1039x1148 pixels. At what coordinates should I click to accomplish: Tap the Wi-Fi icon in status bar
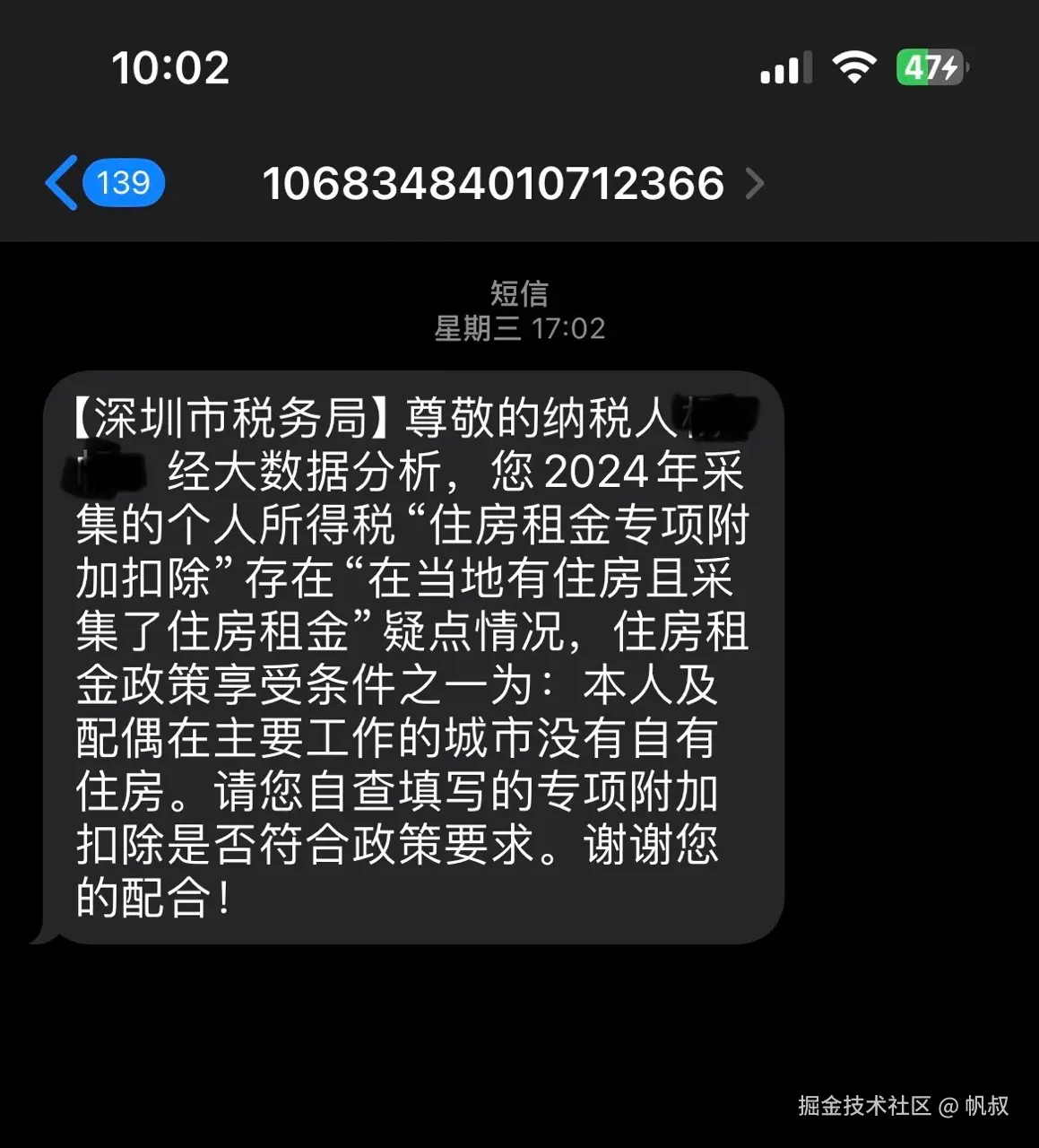tap(853, 65)
